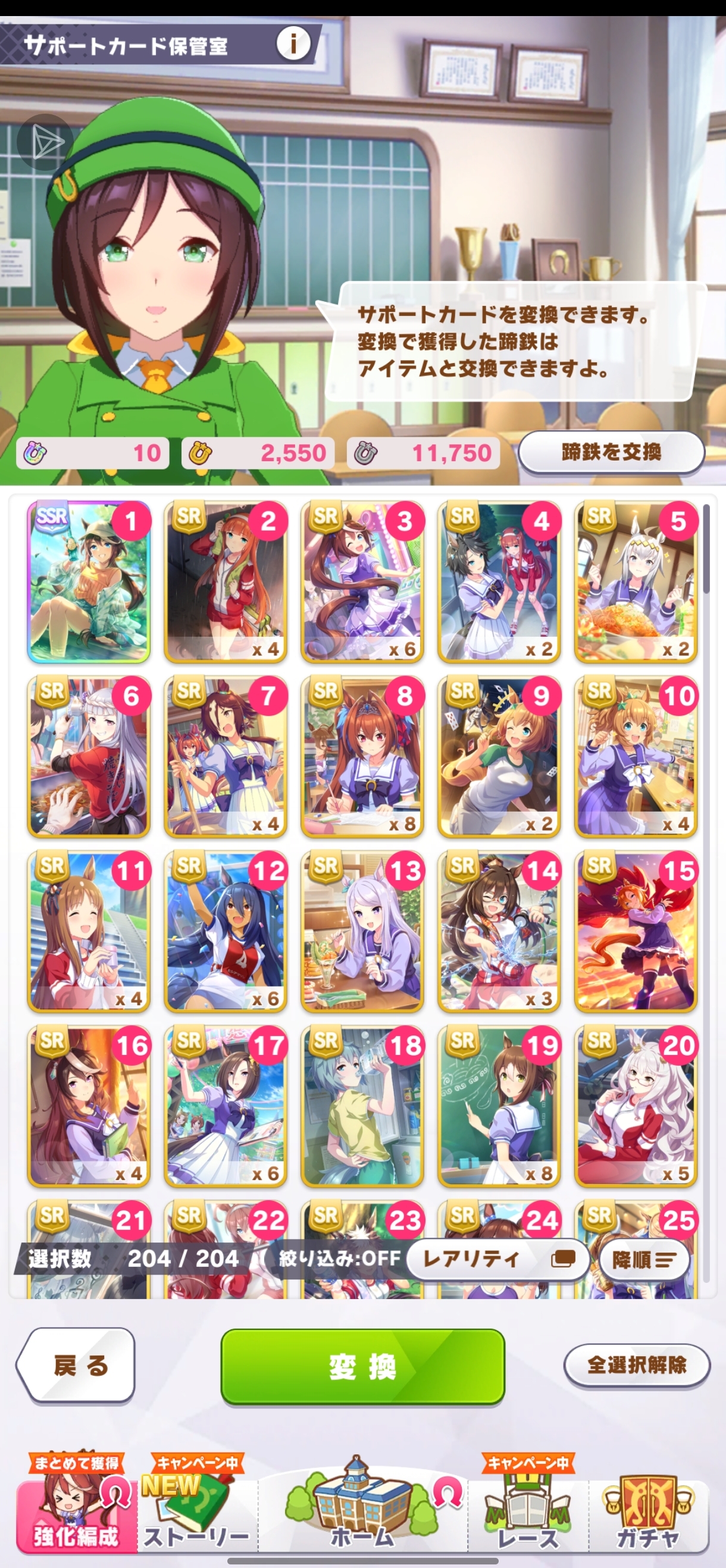Go back with the 戻る button
This screenshot has height=1568, width=726.
pyautogui.click(x=77, y=1365)
